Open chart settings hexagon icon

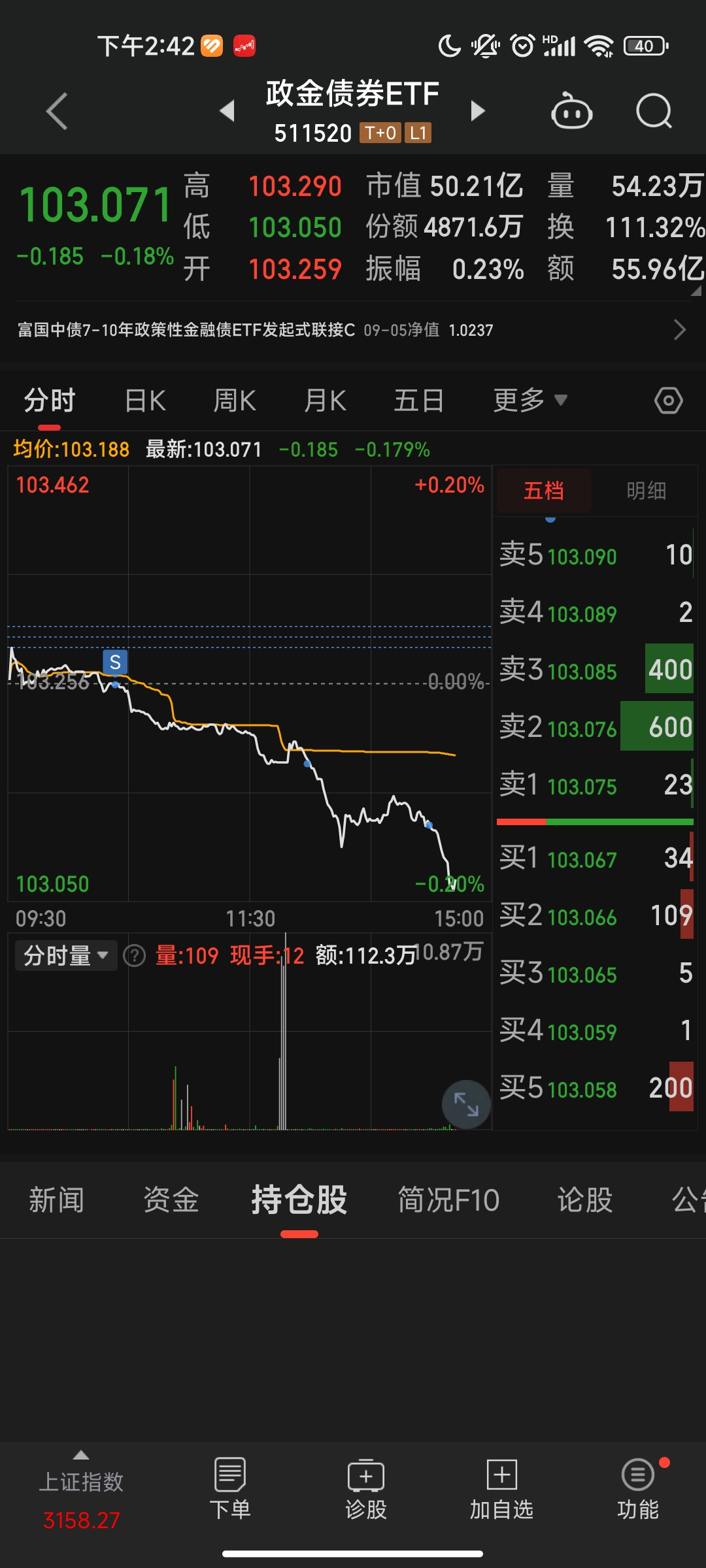[x=668, y=400]
